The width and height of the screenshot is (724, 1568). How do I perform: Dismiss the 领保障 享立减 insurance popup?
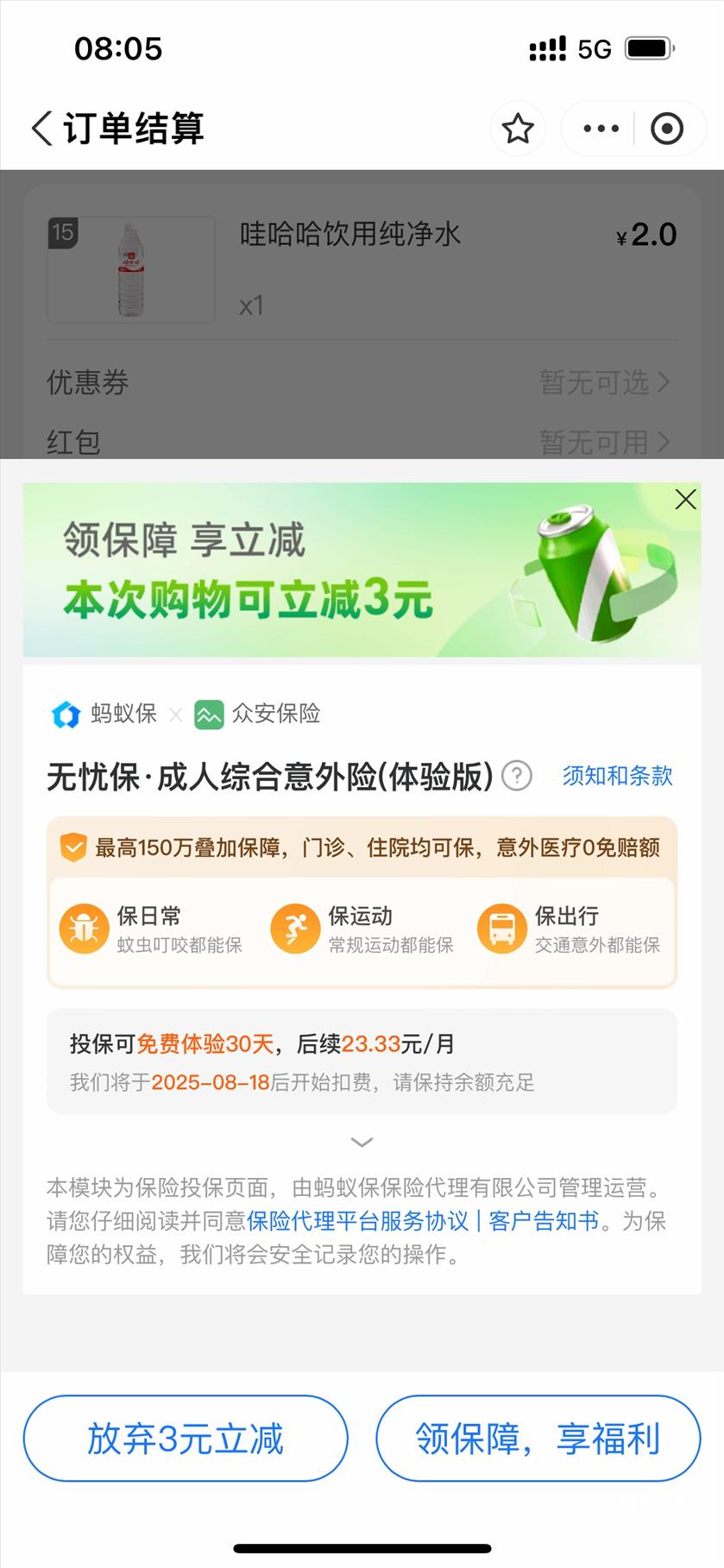tap(685, 500)
